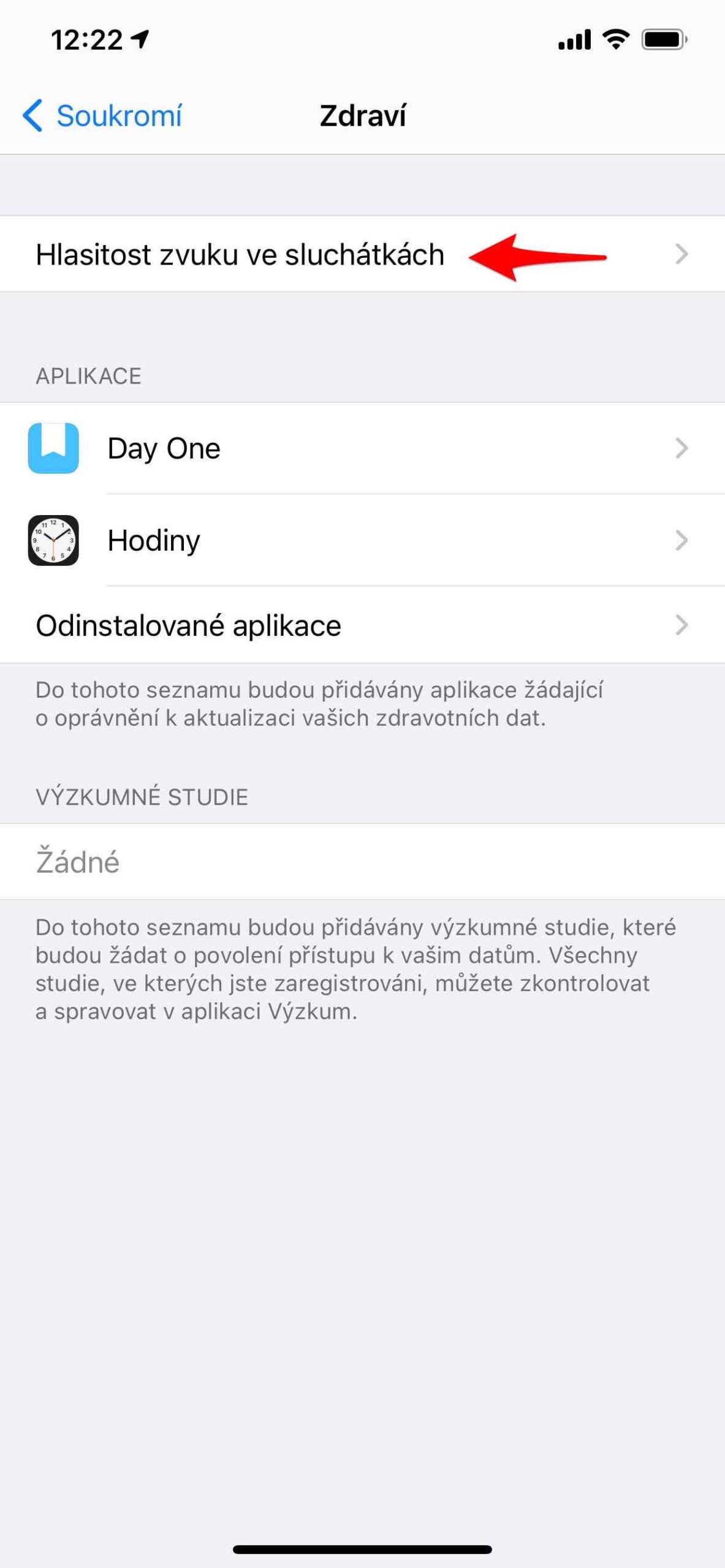Go back to Soukromí settings
This screenshot has height=1568, width=725.
(x=102, y=116)
